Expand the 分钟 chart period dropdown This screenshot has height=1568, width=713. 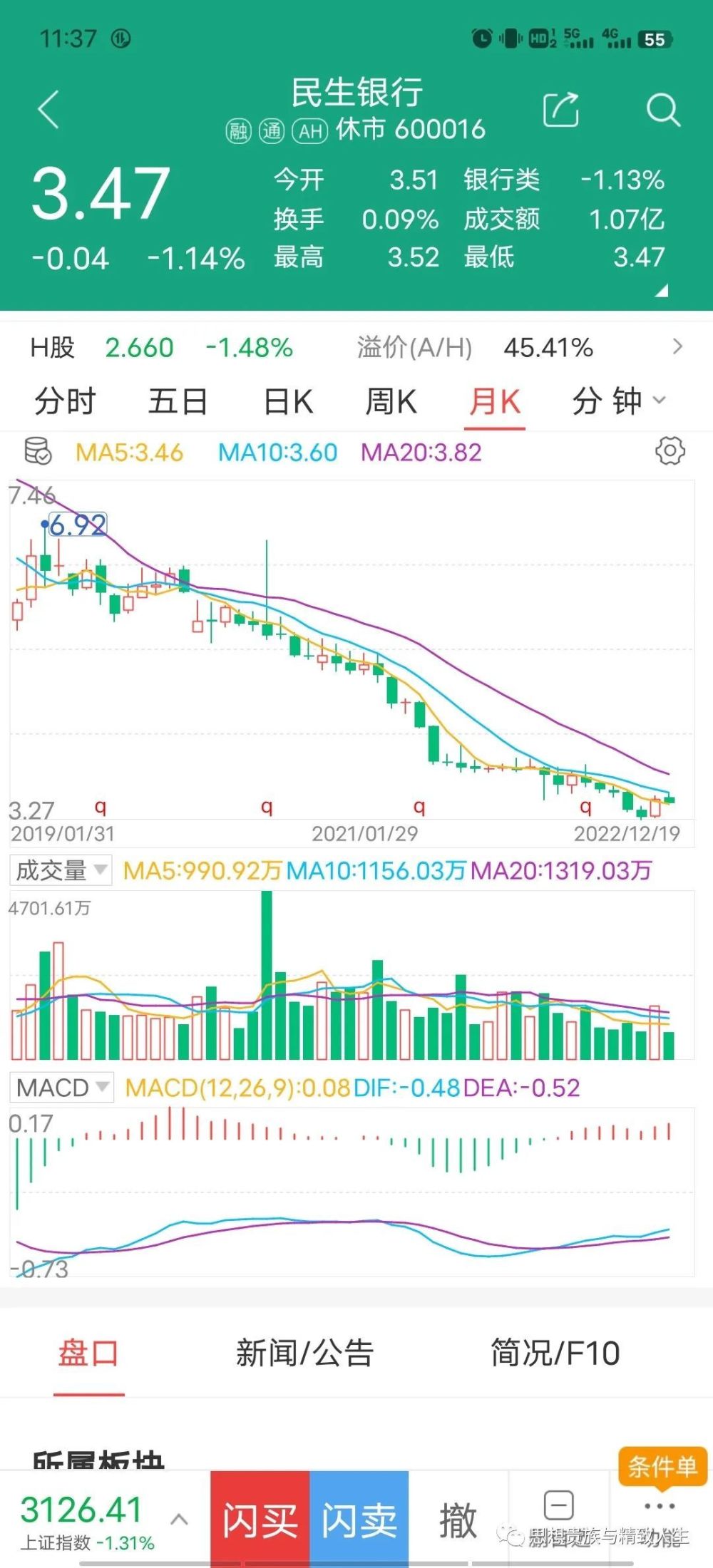point(618,401)
